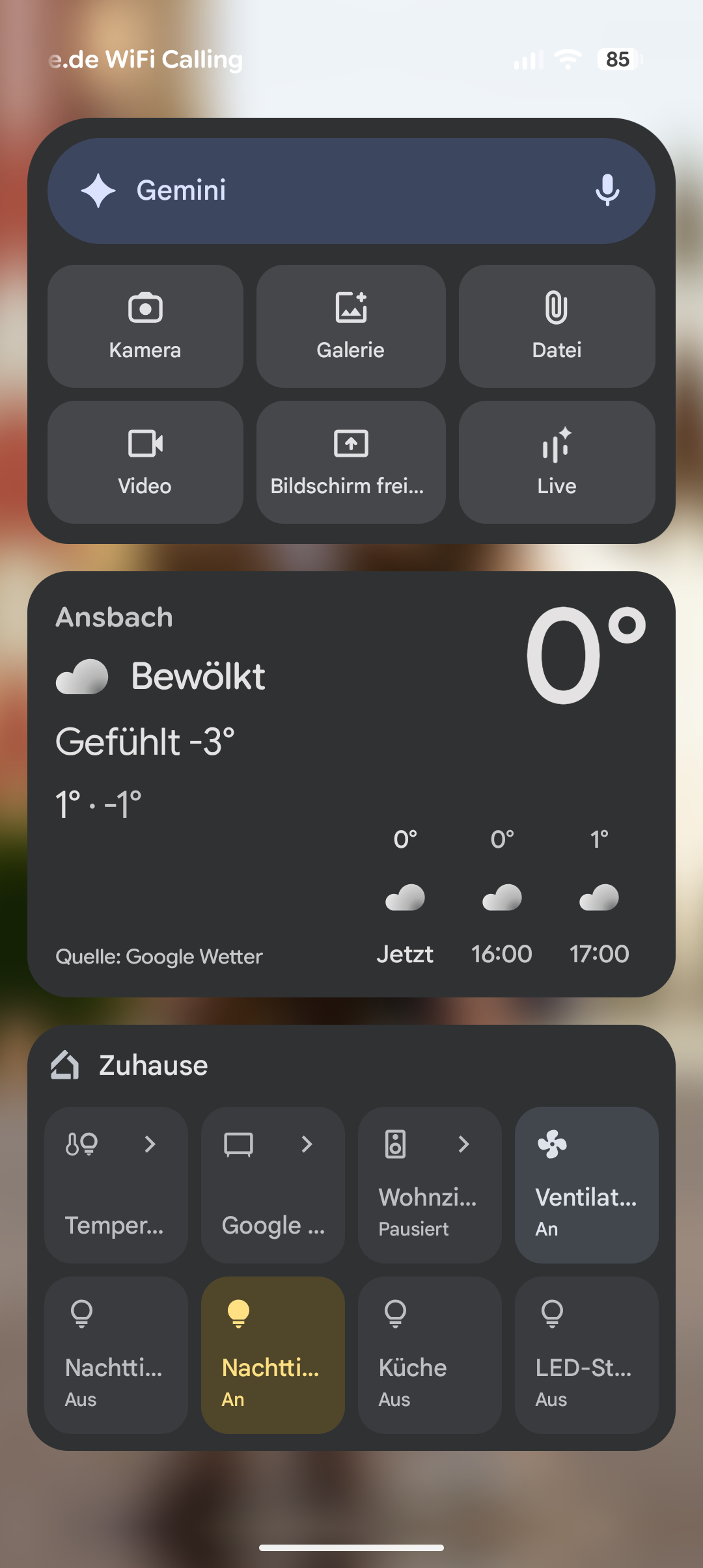Image resolution: width=703 pixels, height=1568 pixels.
Task: Switch on the Nachttisch light that is Aus
Action: coord(116,1355)
